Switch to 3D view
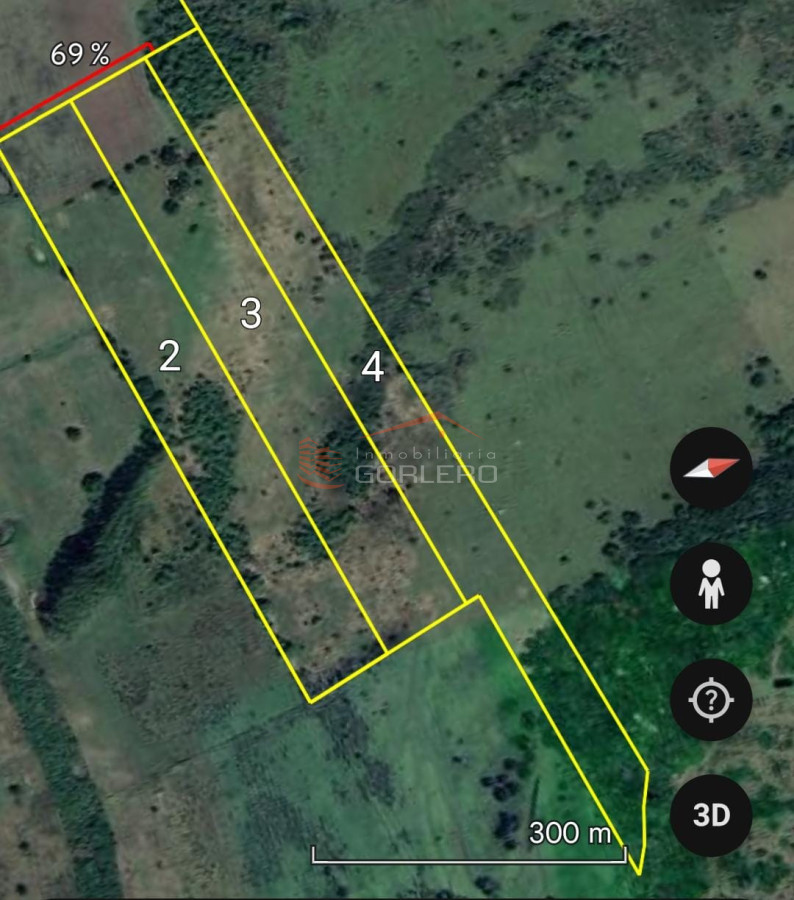 (x=711, y=814)
